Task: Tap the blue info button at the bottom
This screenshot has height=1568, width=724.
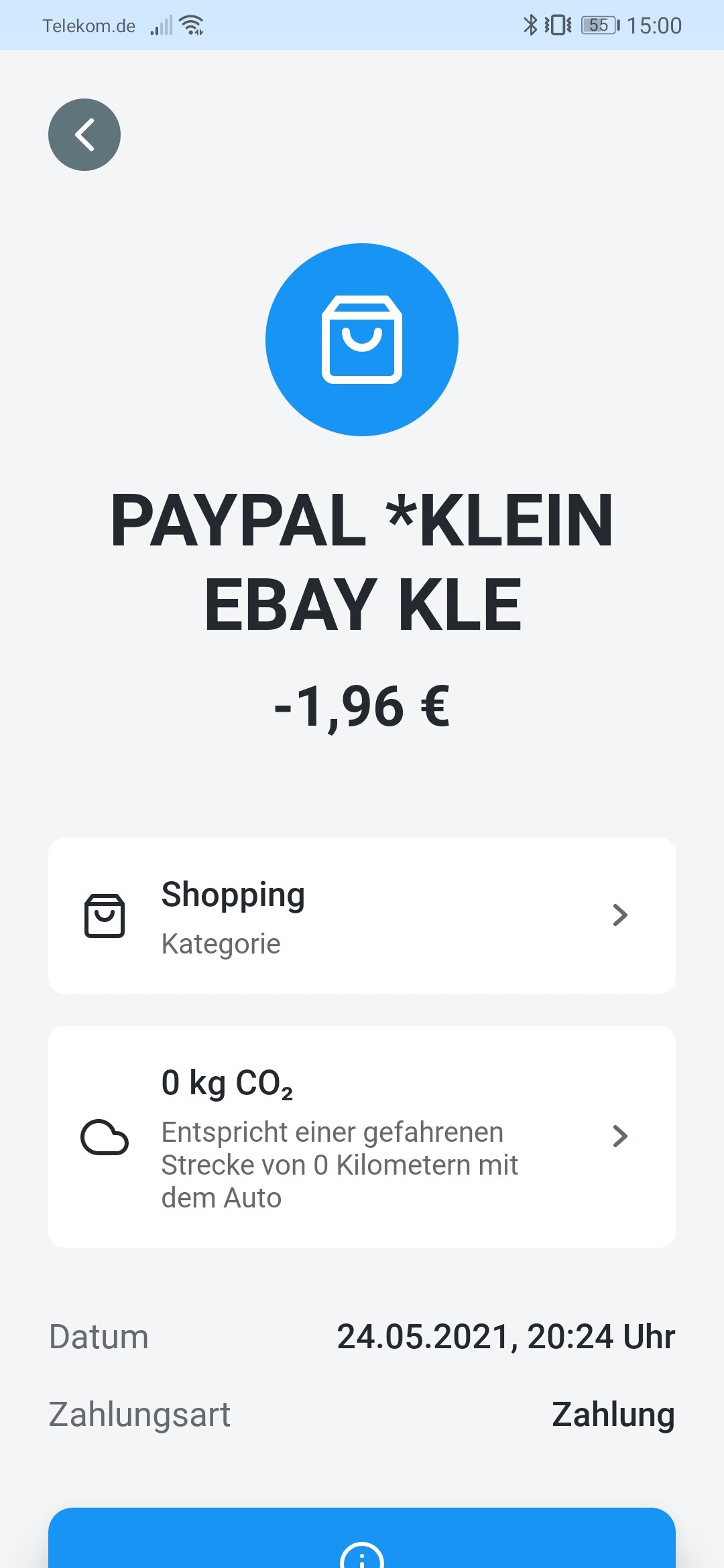Action: tap(362, 1538)
